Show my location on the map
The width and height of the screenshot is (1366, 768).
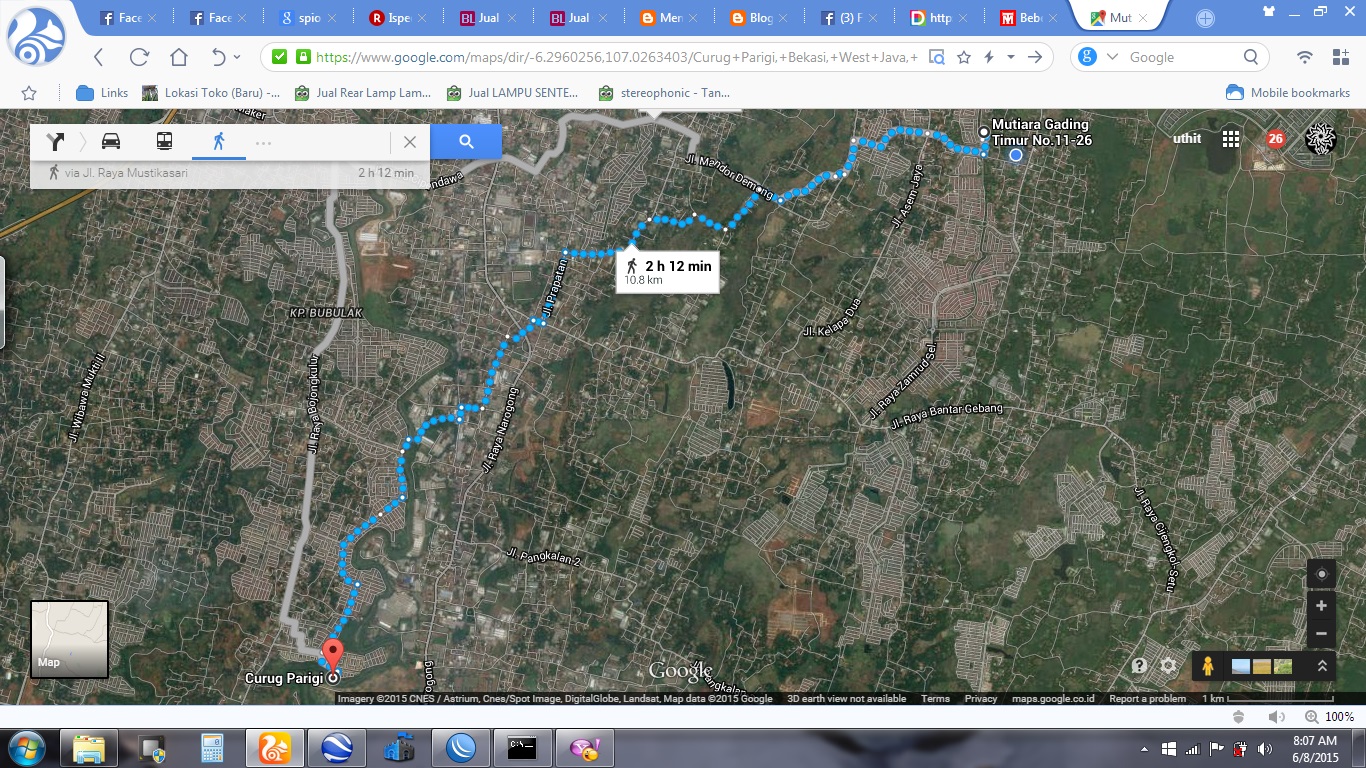(x=1321, y=574)
